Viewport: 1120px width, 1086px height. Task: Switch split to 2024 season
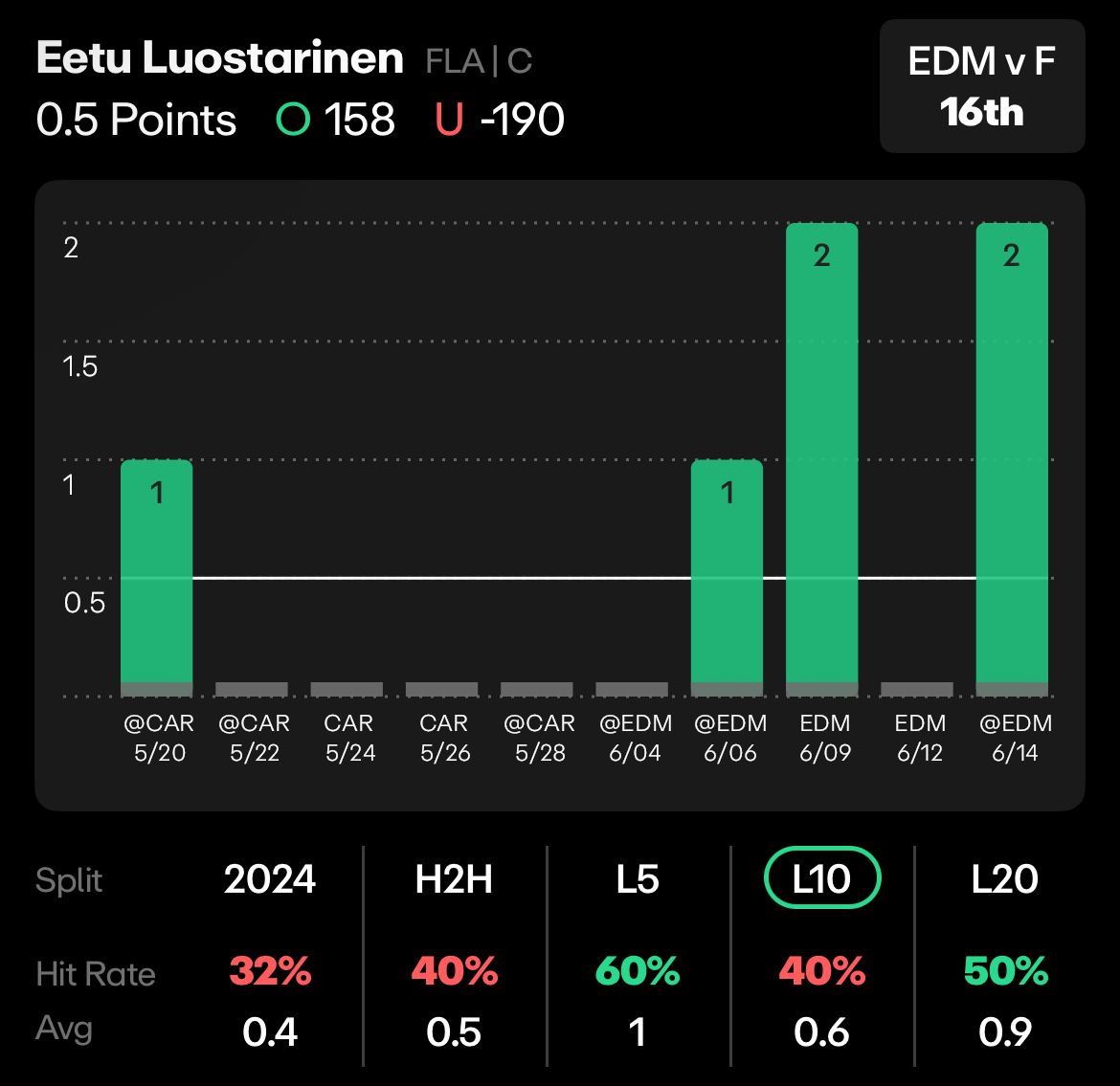[270, 878]
